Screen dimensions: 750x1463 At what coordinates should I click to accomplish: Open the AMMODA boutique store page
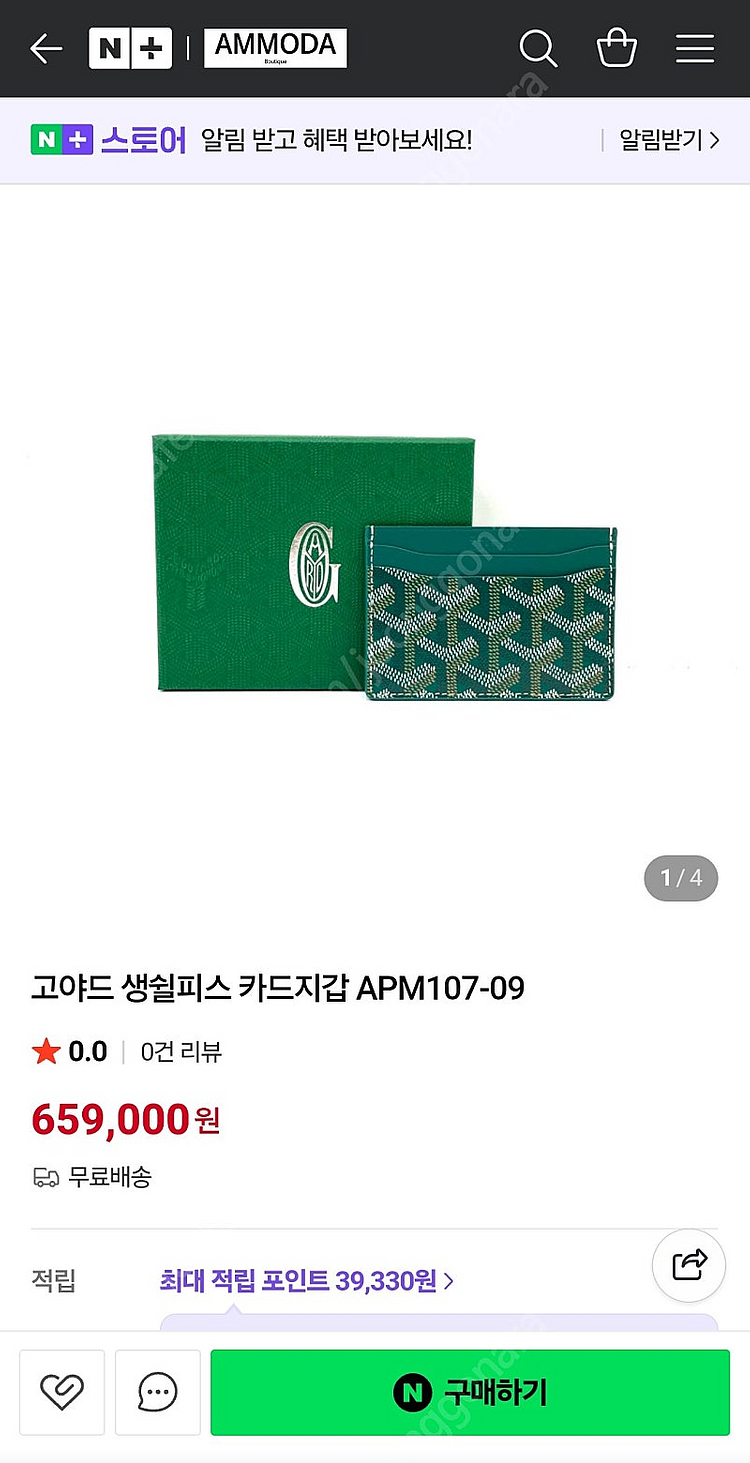[275, 48]
